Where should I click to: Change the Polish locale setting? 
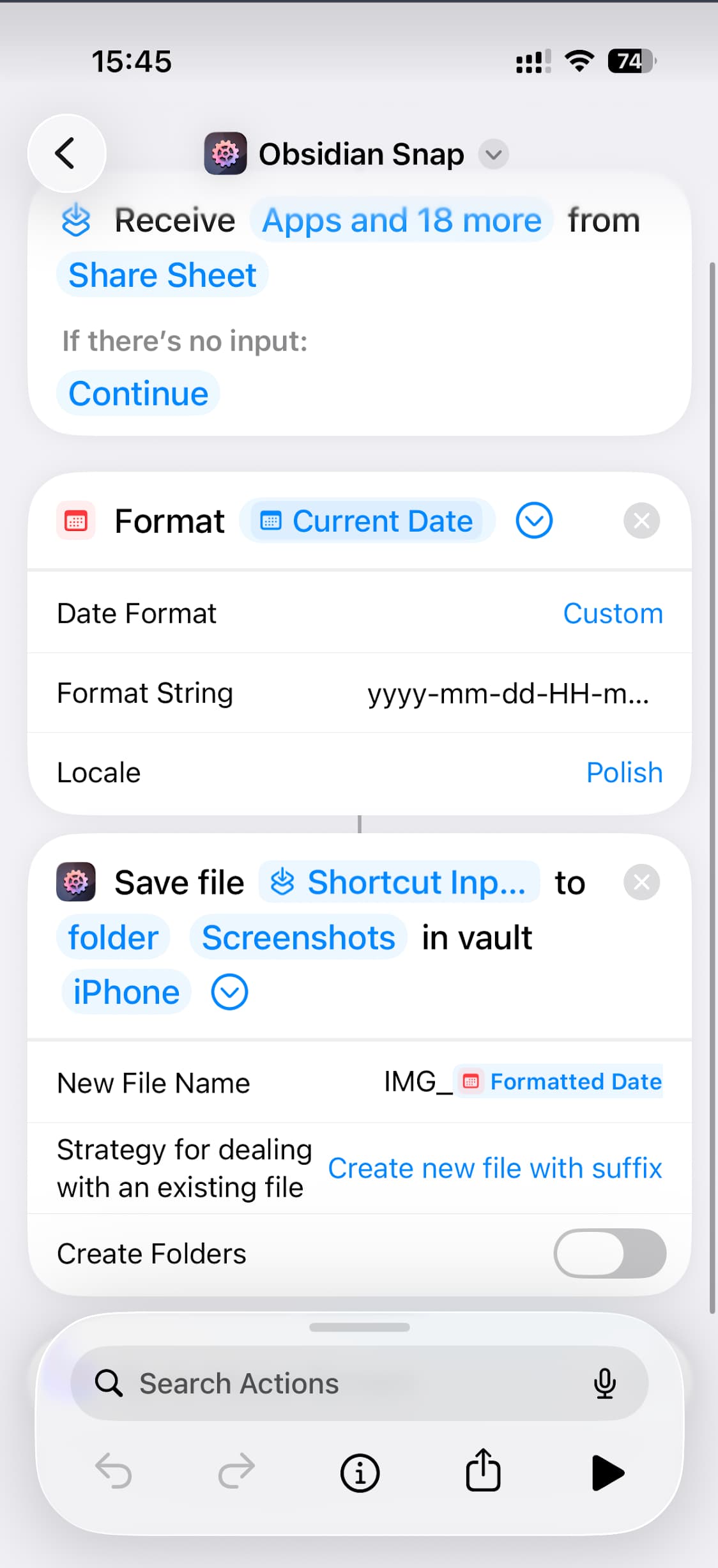coord(623,772)
